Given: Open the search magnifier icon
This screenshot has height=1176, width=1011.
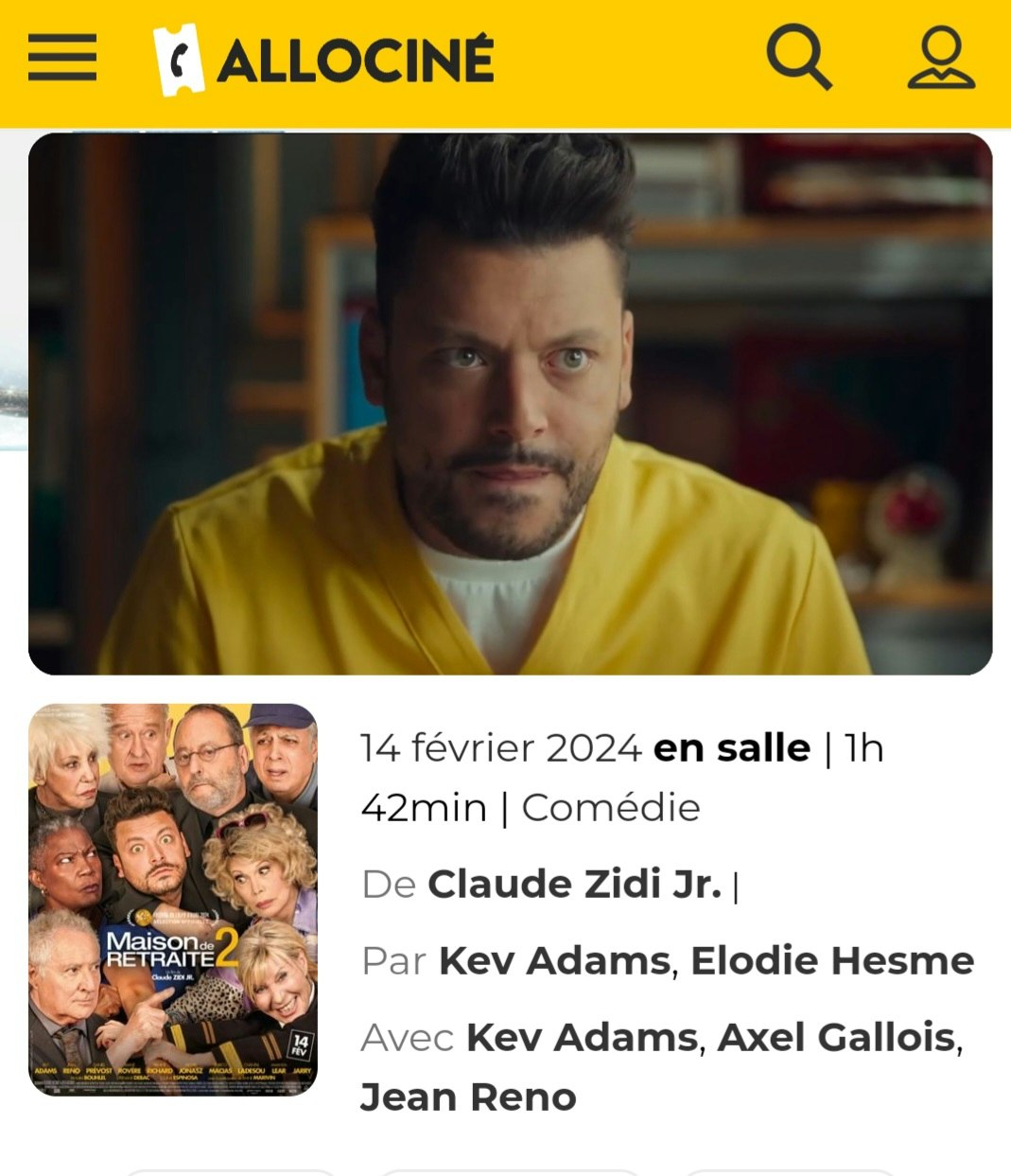Looking at the screenshot, I should click(x=798, y=58).
